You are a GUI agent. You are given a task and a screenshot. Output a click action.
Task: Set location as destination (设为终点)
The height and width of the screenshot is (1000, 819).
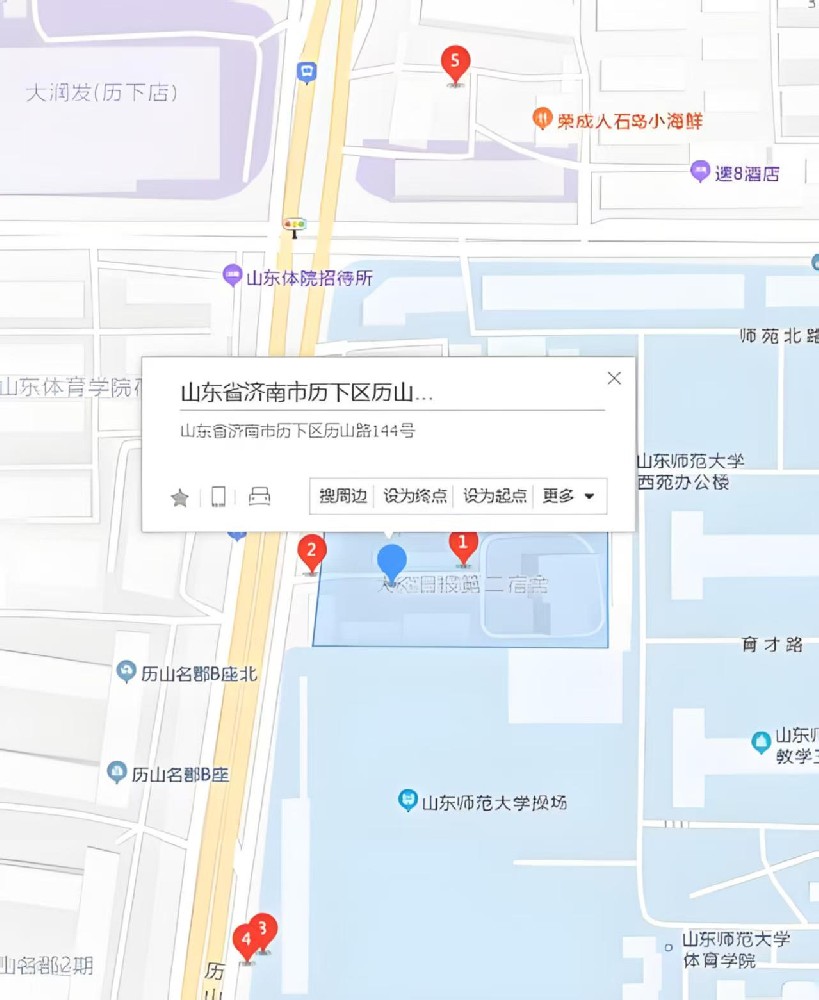pyautogui.click(x=415, y=496)
